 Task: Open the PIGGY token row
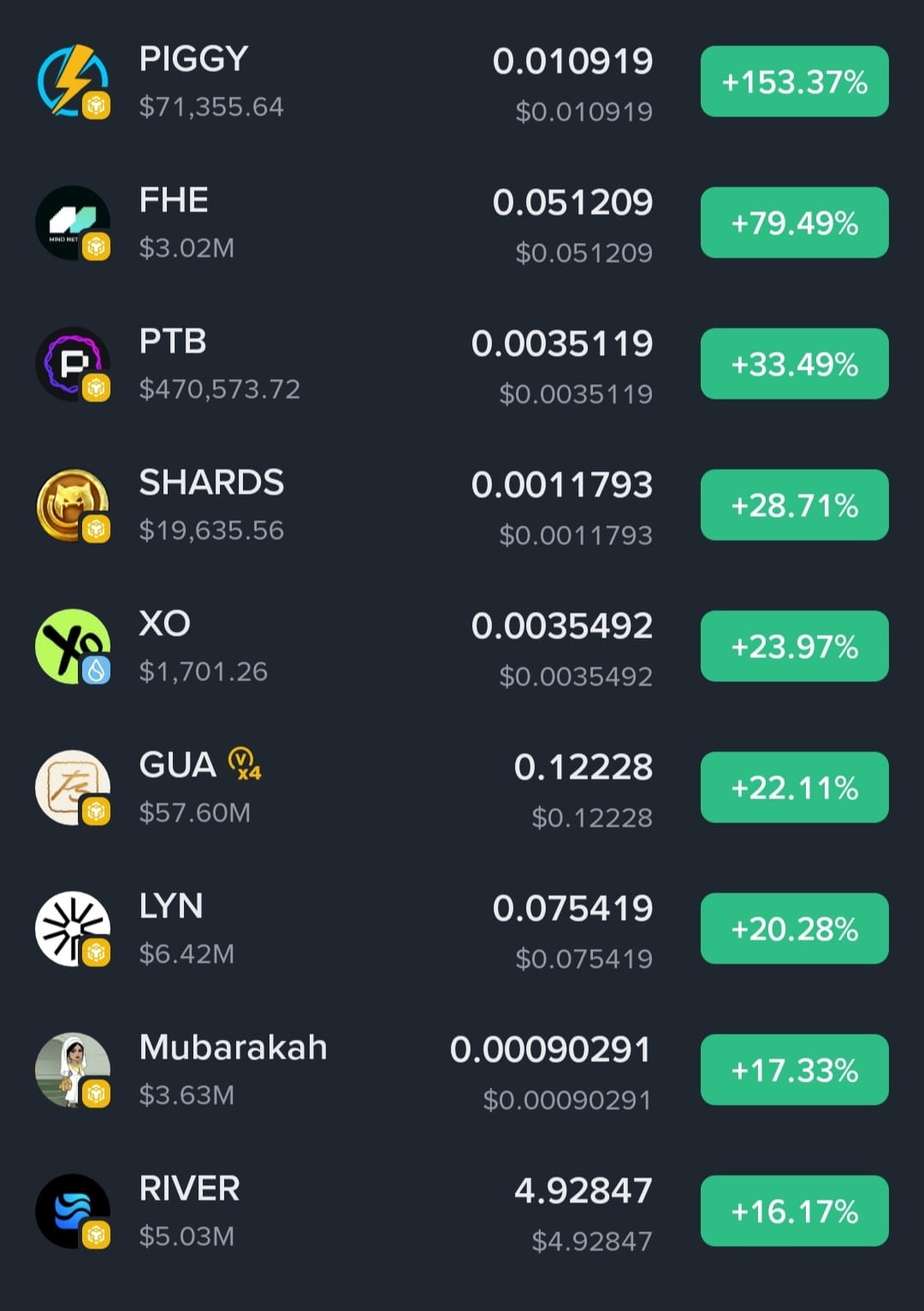point(342,82)
